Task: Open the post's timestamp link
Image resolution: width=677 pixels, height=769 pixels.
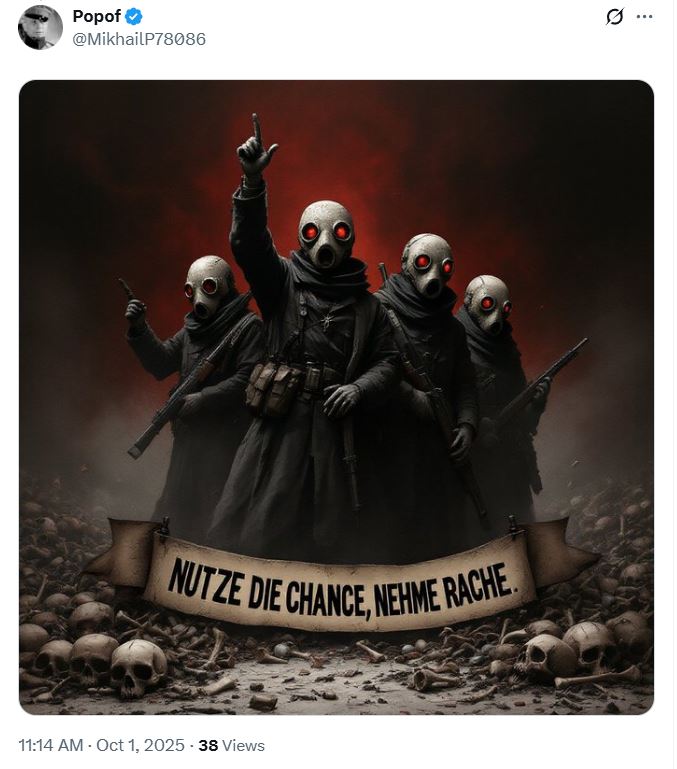Action: [101, 745]
